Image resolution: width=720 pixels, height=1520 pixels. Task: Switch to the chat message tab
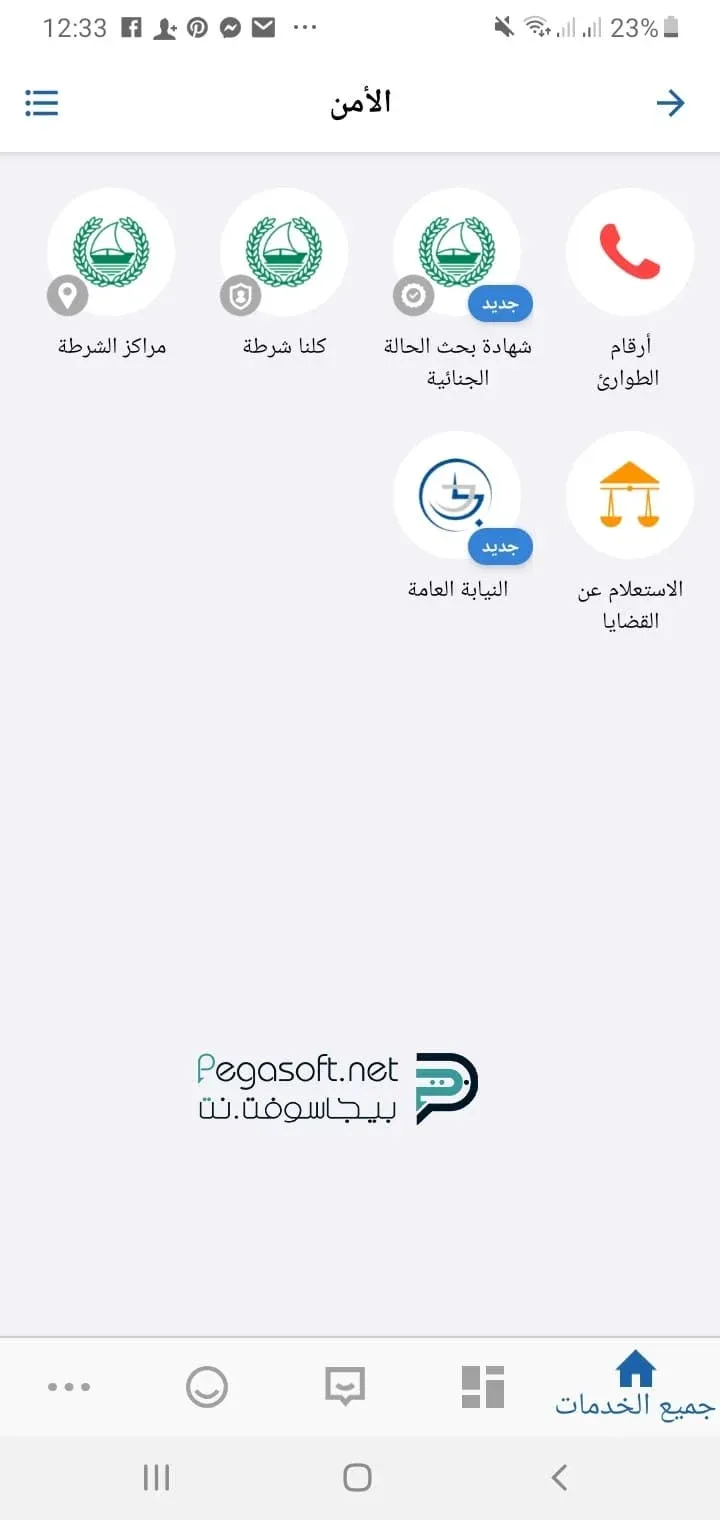coord(345,1387)
